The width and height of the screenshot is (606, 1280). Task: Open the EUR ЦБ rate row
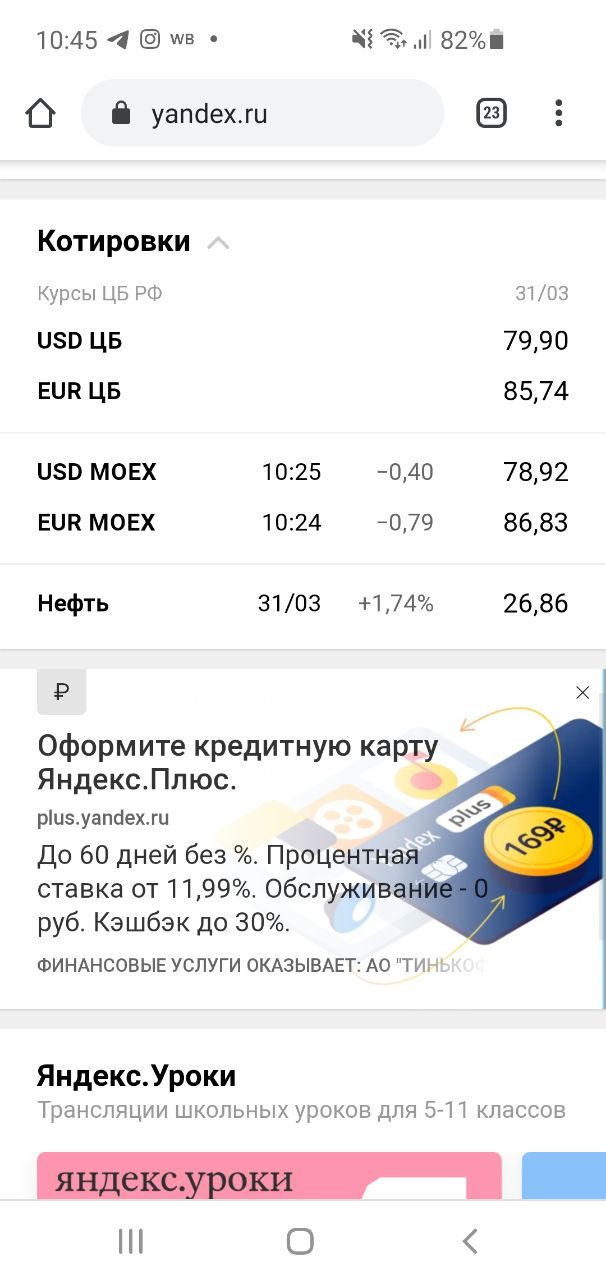tap(303, 391)
